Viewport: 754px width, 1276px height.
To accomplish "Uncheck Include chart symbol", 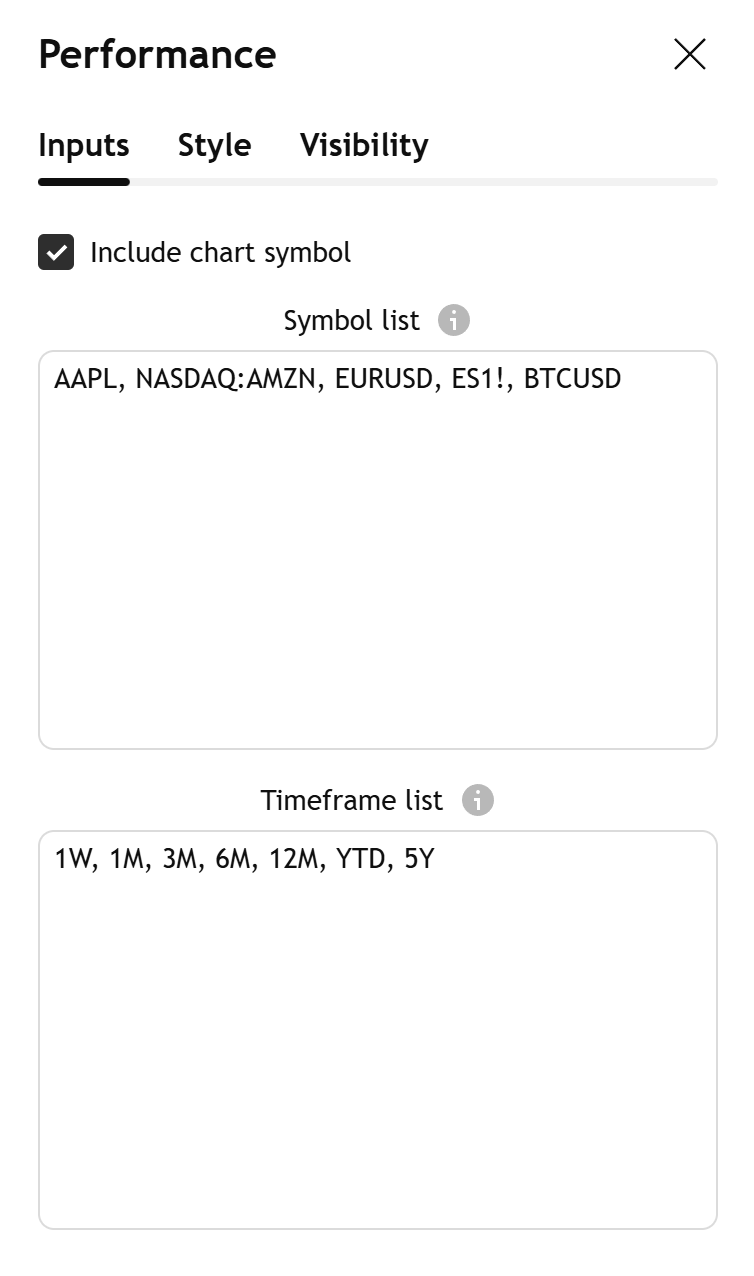I will click(56, 253).
